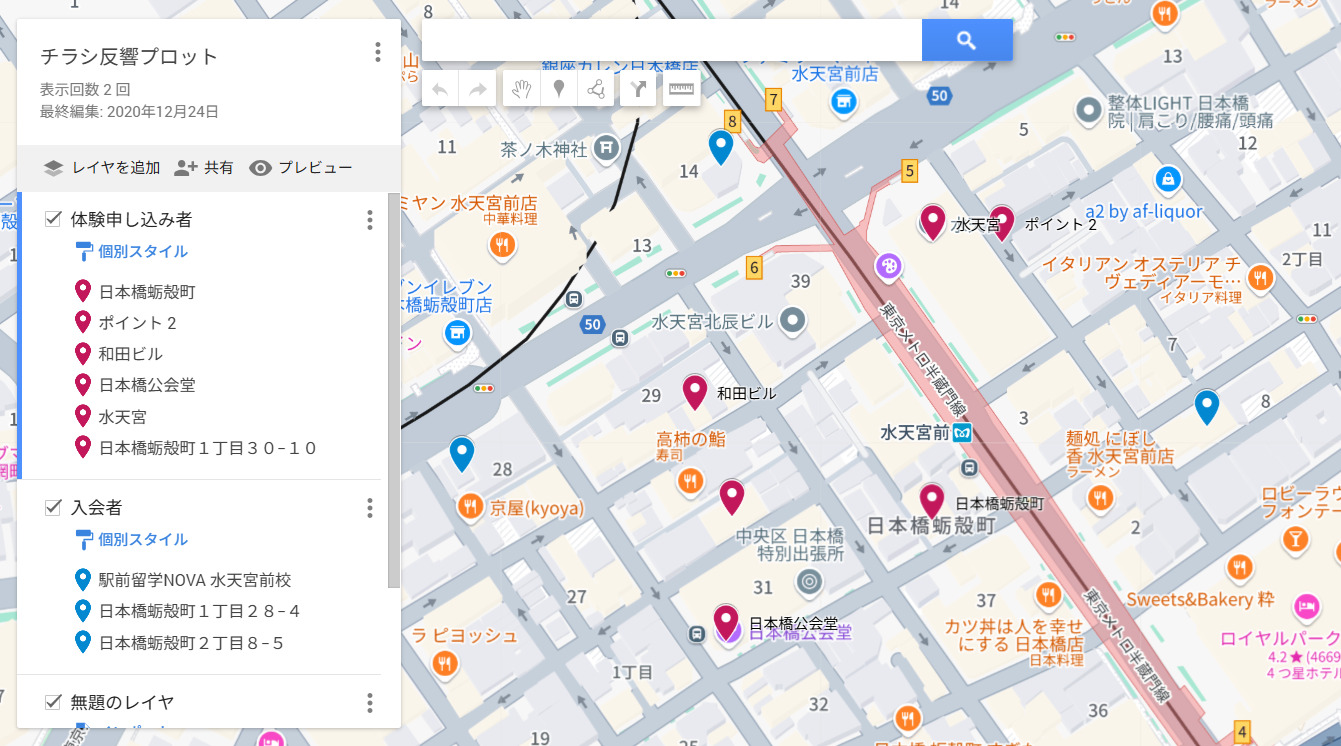The image size is (1341, 746).
Task: Select 駅前留学NOVA 水天宮前校 in the list
Action: (x=194, y=580)
